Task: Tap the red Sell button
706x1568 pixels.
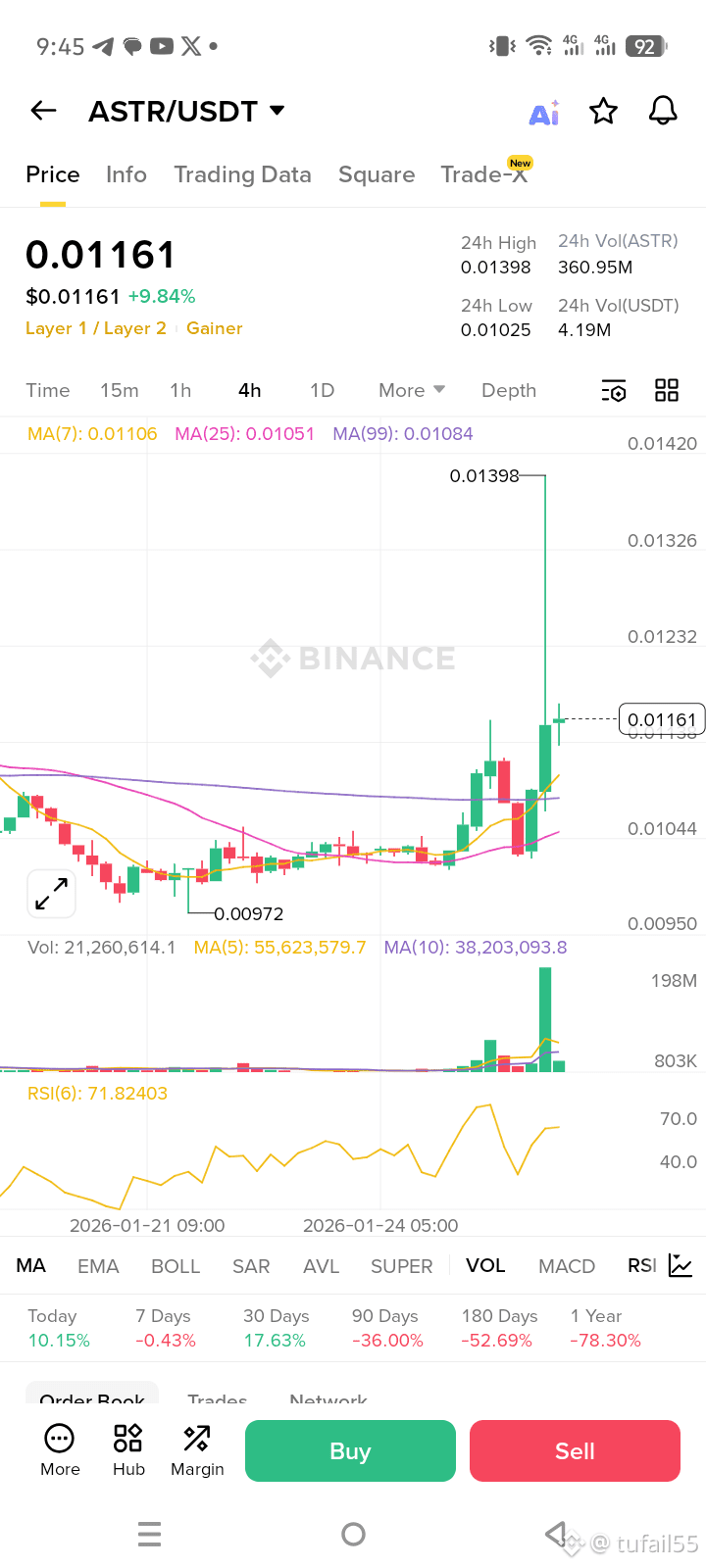Action: coord(575,1450)
